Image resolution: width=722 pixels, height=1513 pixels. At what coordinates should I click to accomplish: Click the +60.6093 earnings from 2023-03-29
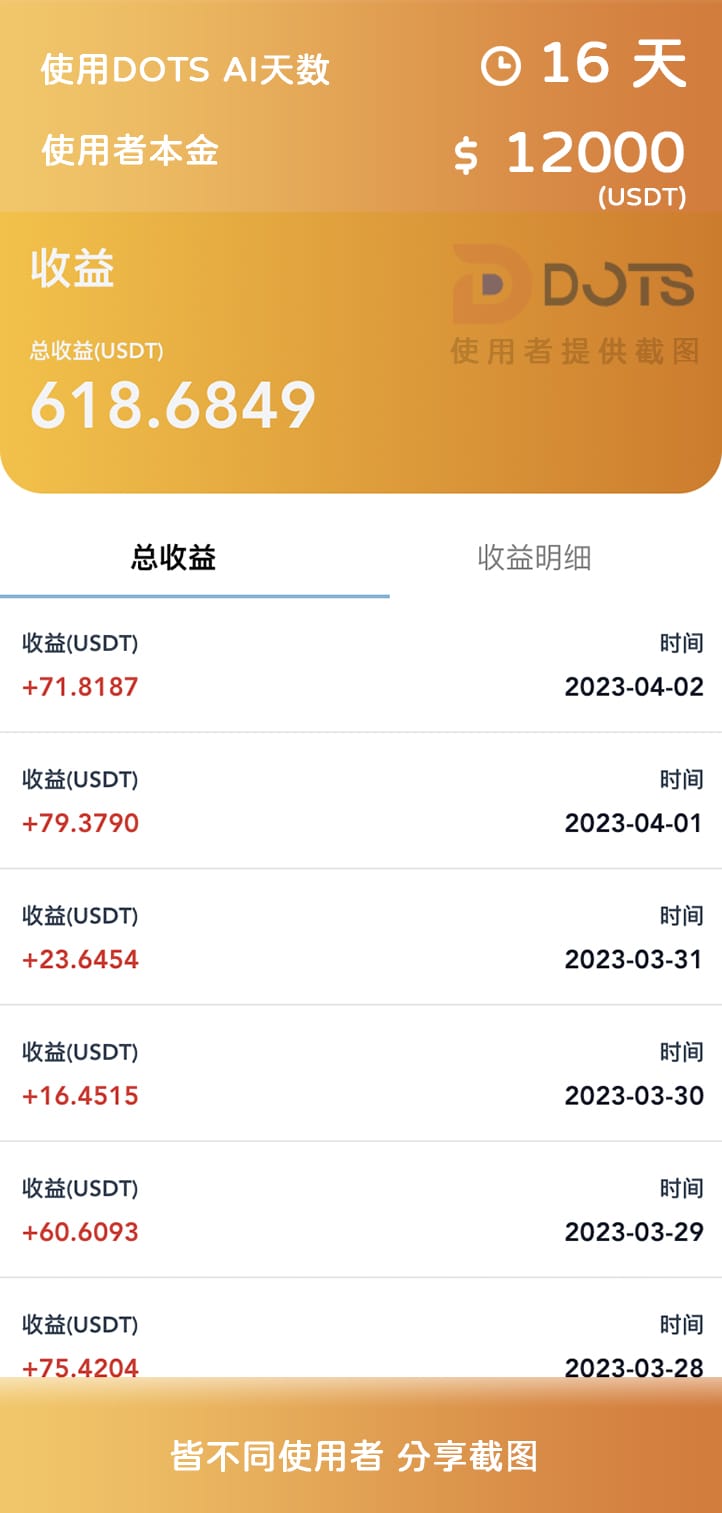(80, 1231)
